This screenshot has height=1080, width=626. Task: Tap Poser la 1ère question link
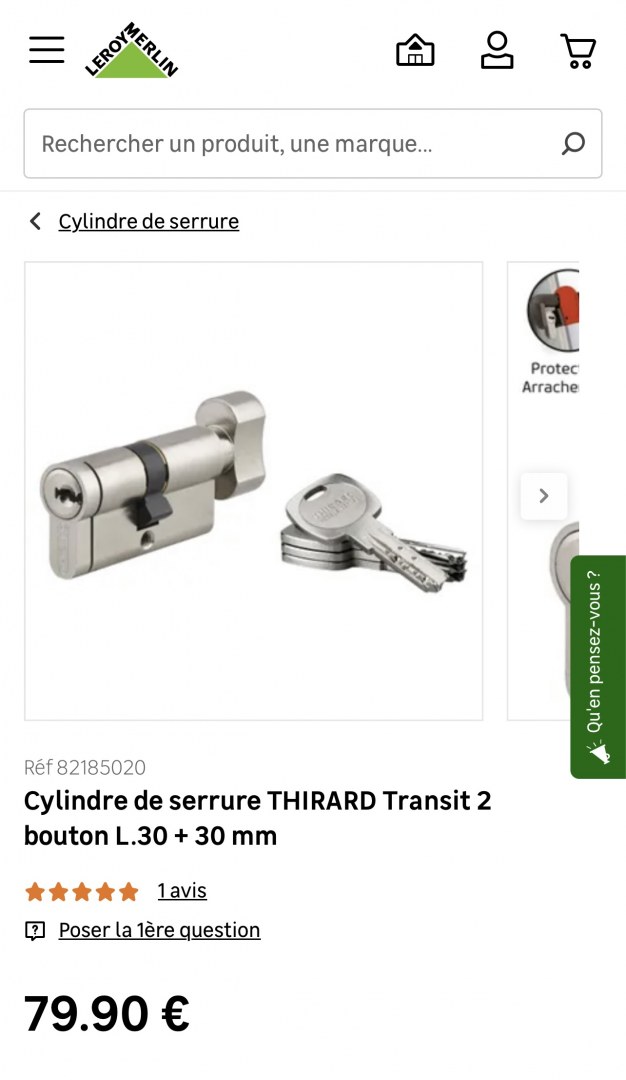(159, 931)
